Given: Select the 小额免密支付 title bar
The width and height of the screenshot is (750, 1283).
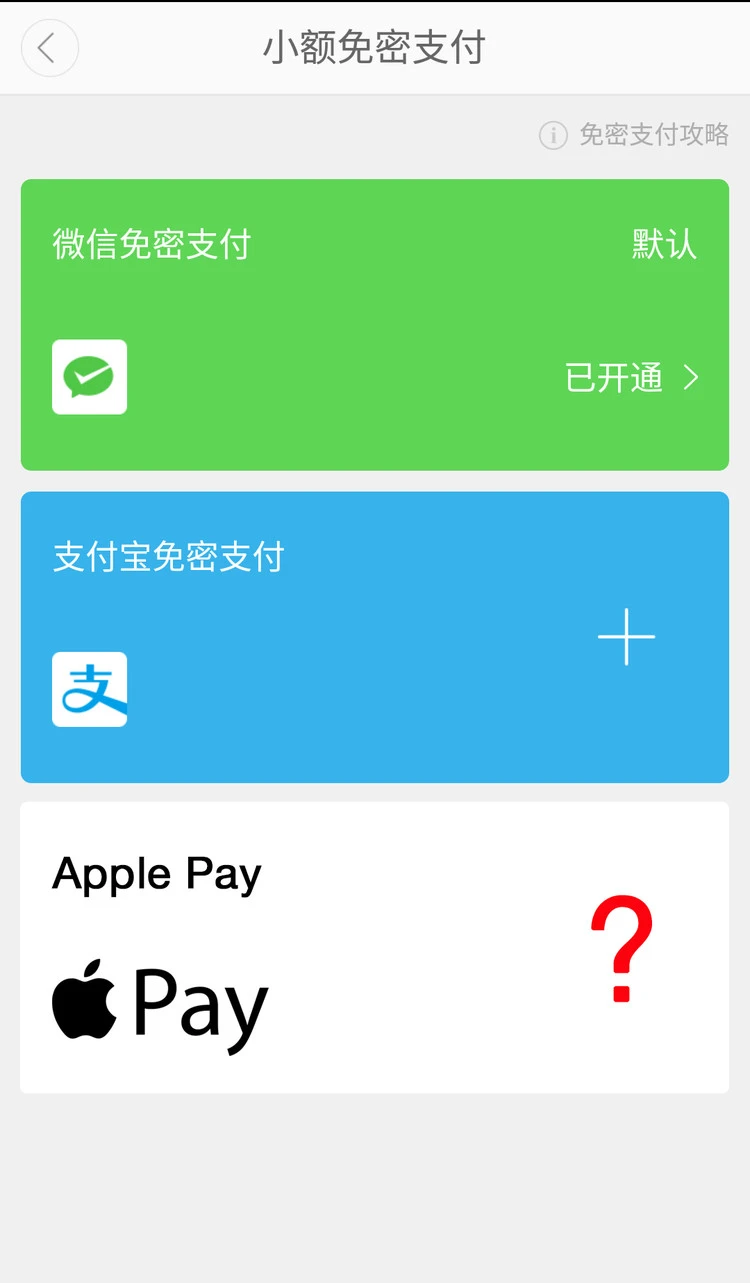Looking at the screenshot, I should point(375,48).
